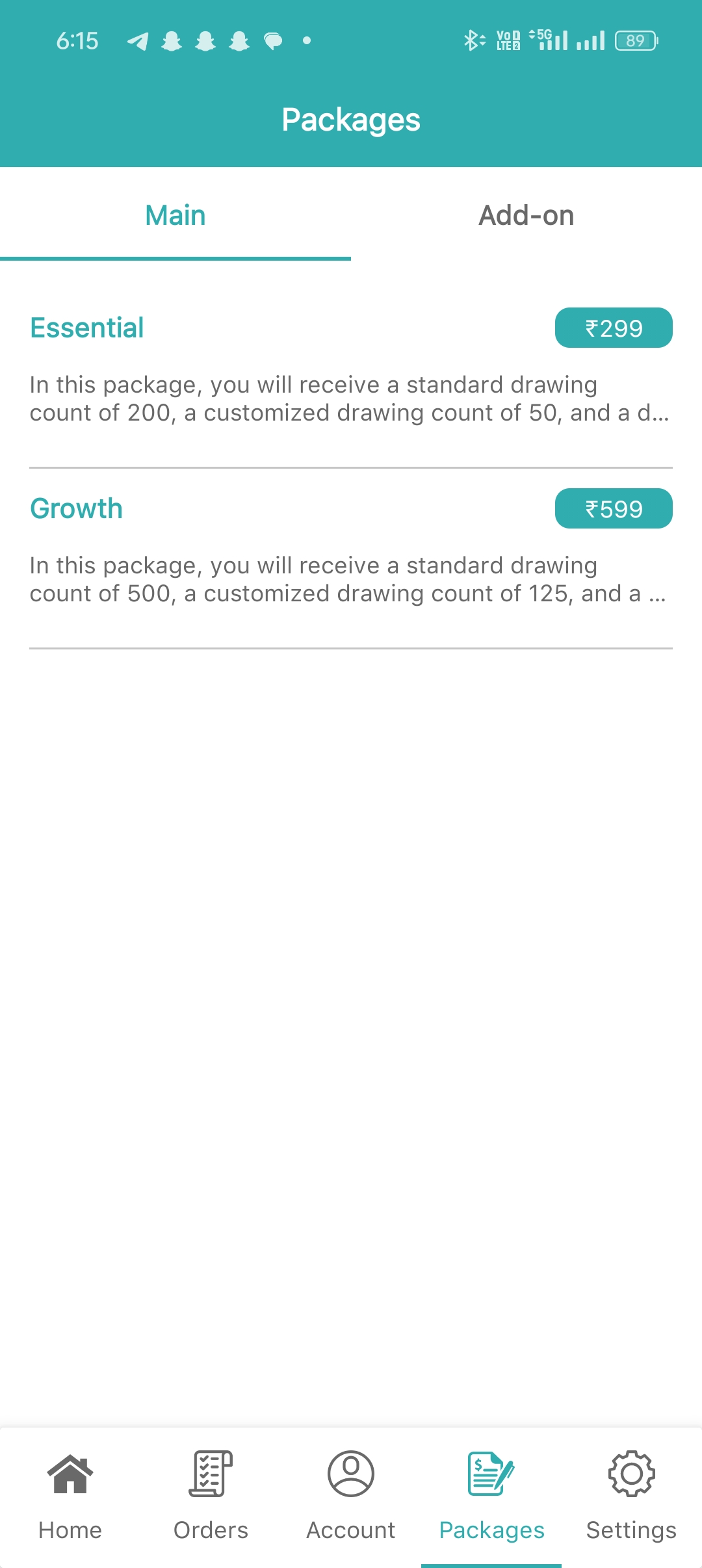Select the Main tab

coord(175,215)
